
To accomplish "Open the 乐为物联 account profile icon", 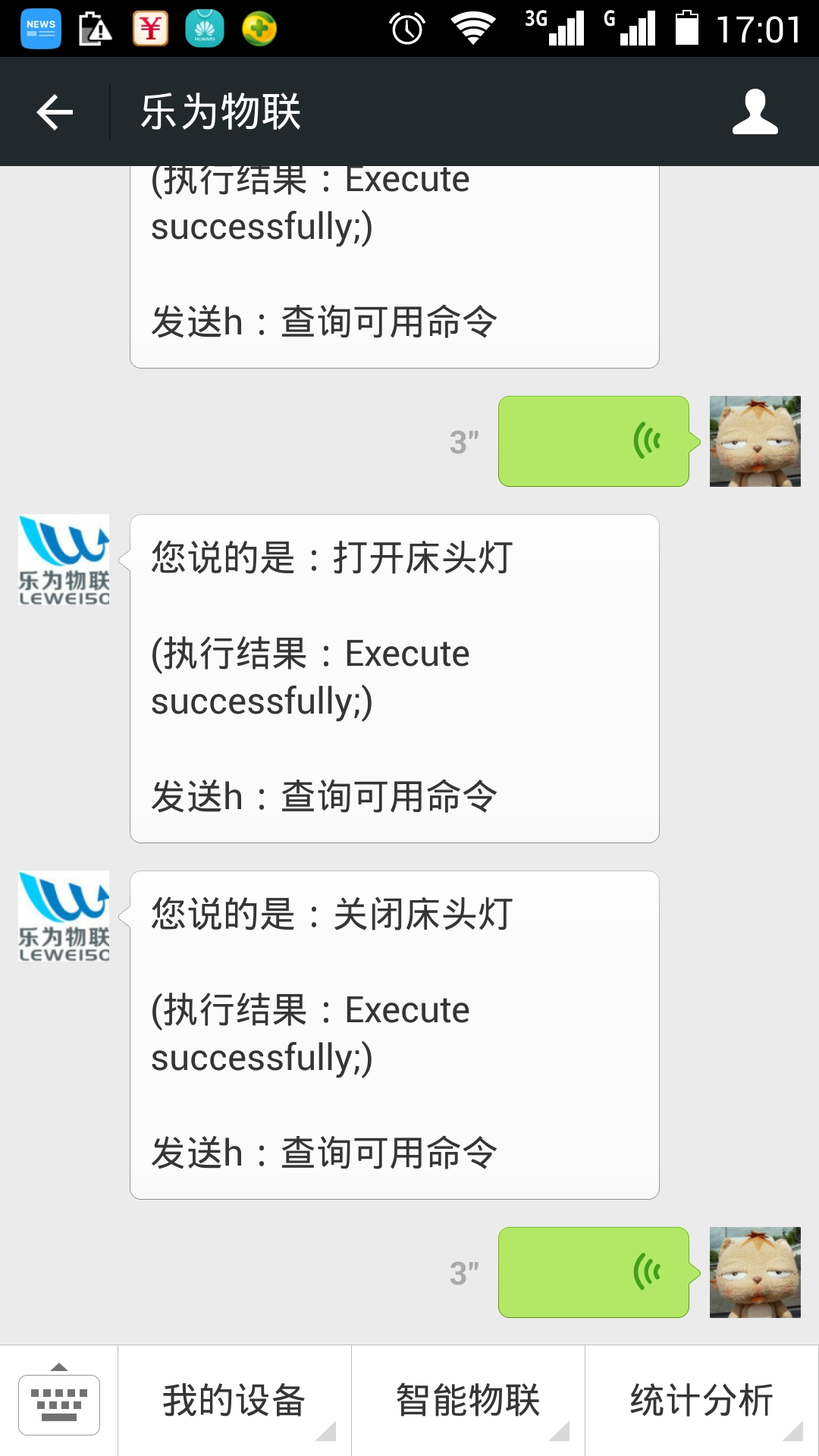I will (755, 112).
